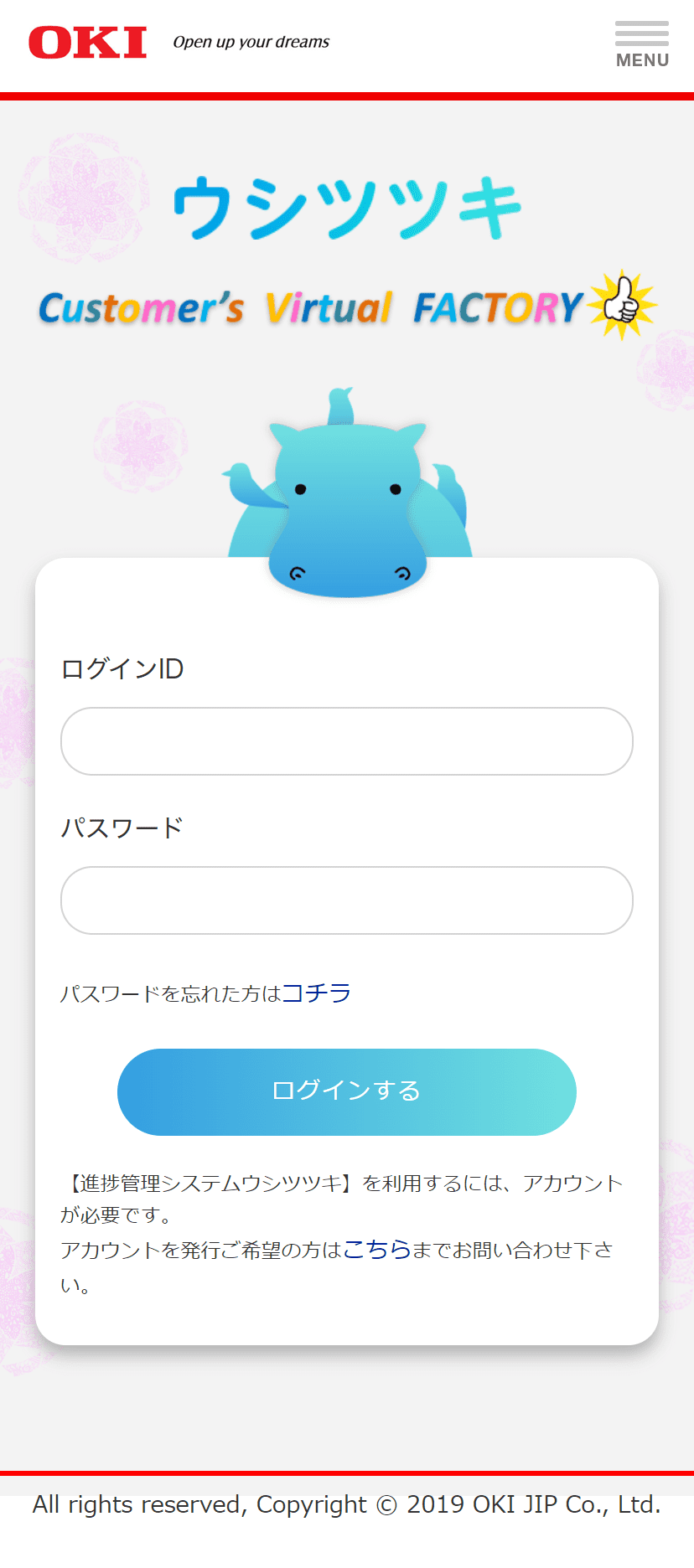Tap the ログインする button
The image size is (694, 1568).
[346, 1091]
